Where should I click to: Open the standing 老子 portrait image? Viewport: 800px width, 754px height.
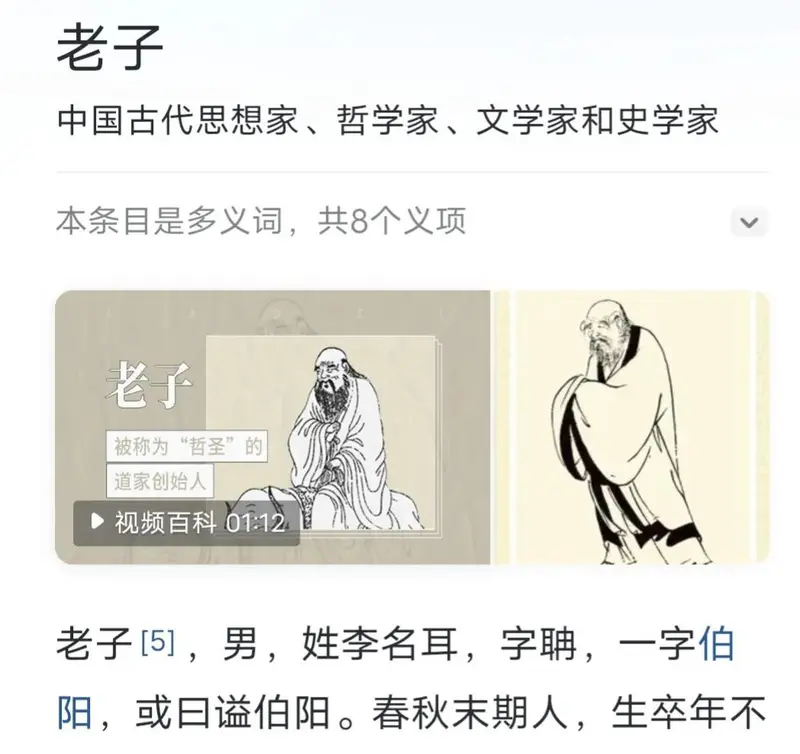(632, 428)
